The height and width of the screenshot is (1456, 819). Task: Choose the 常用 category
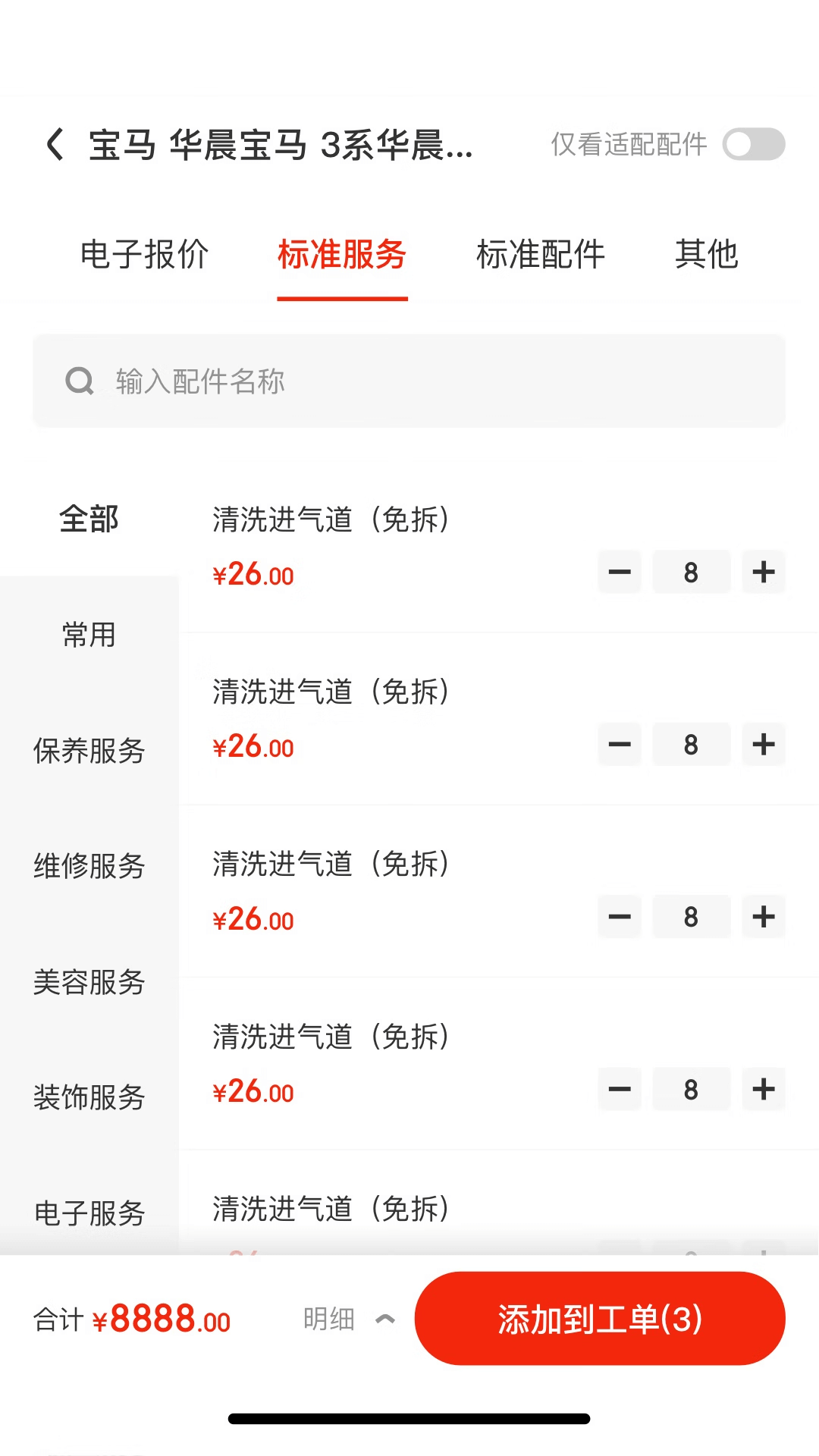coord(89,635)
